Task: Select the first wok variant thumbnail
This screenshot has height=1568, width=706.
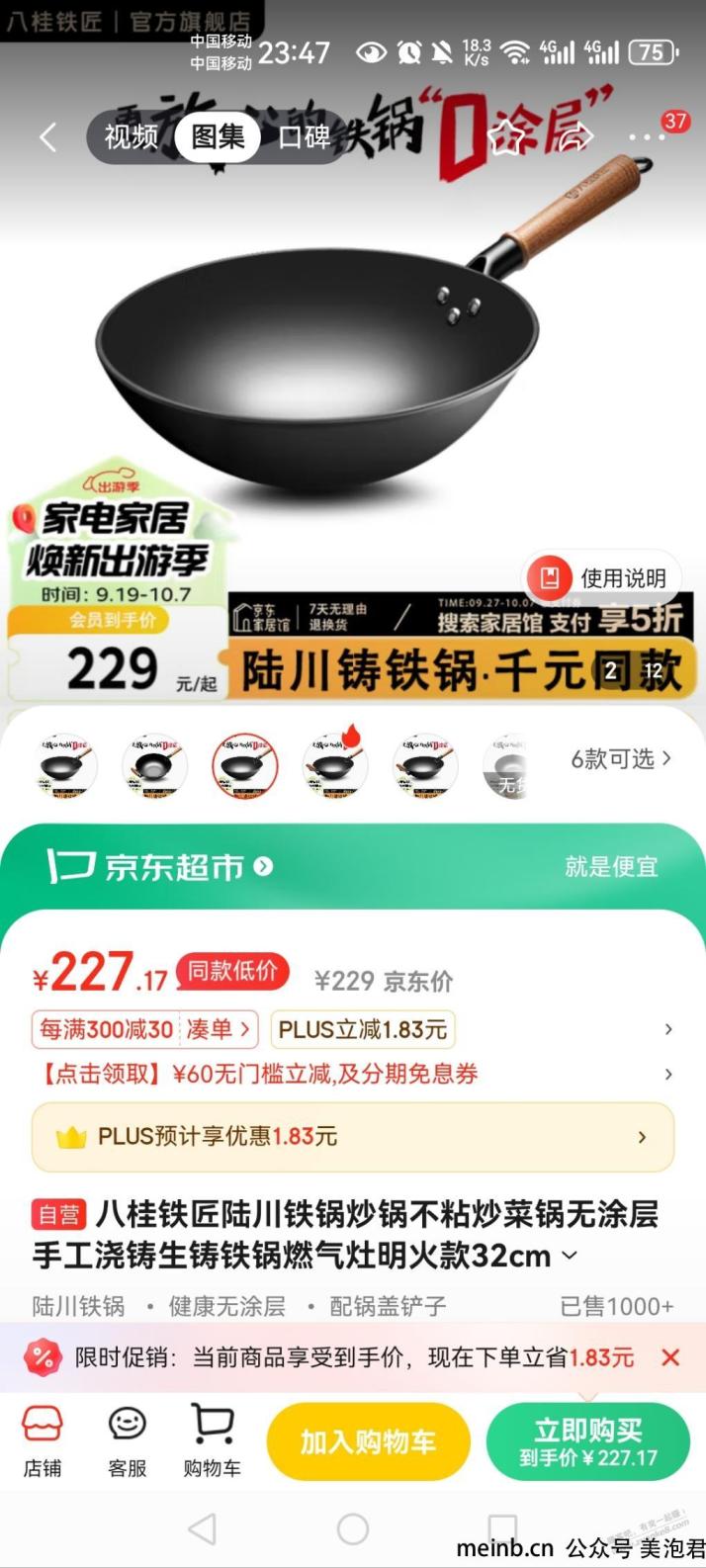Action: click(66, 764)
